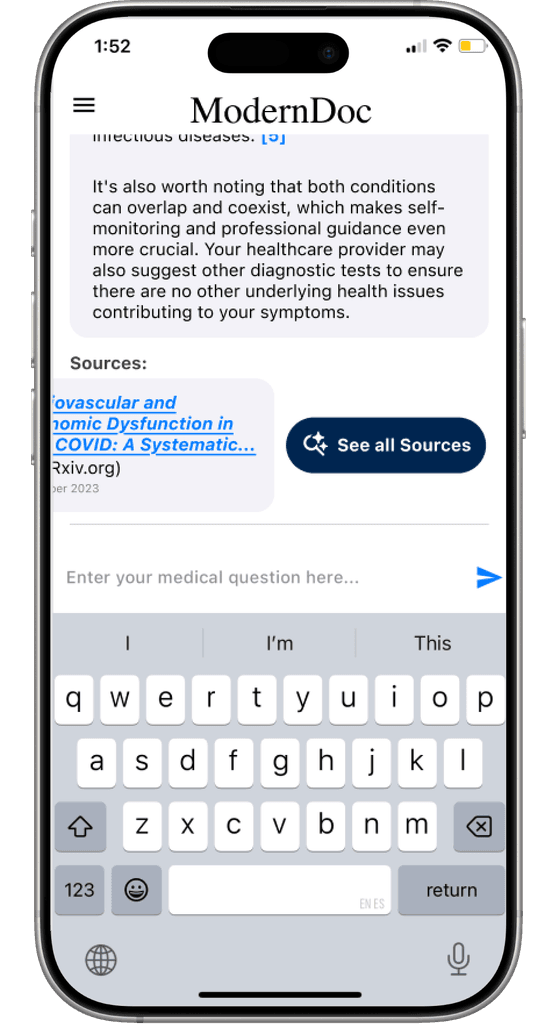Pick the "This" keyboard suggestion
This screenshot has height=1024, width=559.
(x=432, y=643)
